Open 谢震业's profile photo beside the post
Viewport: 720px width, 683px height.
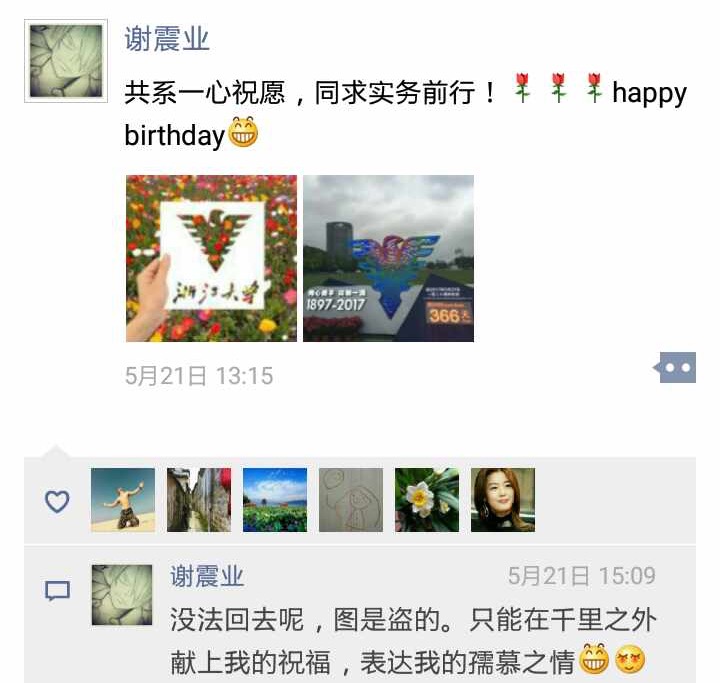point(65,61)
